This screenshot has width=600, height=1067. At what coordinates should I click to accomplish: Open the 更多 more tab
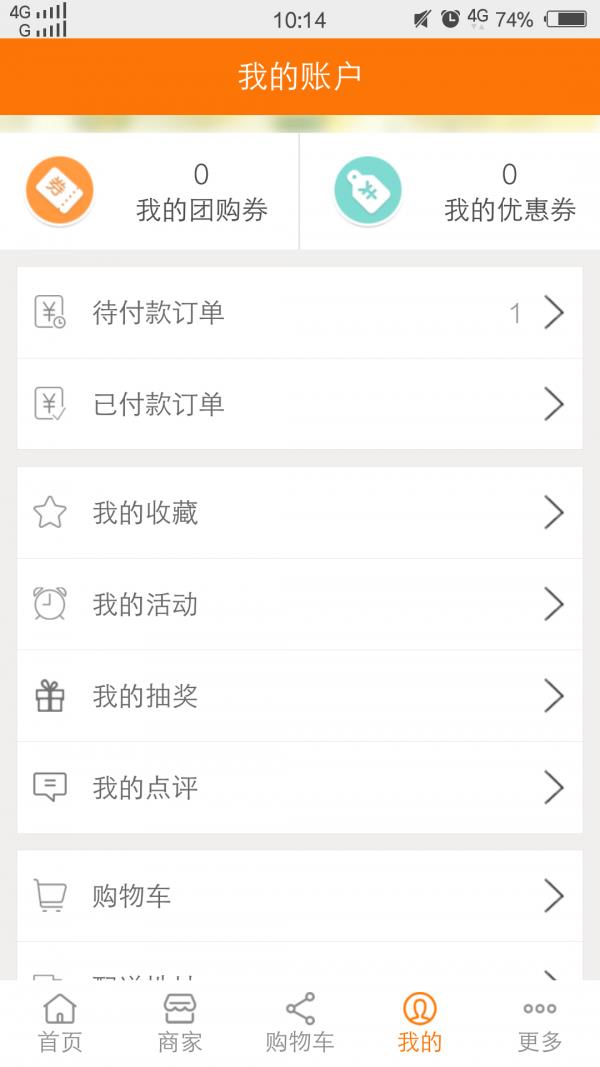pyautogui.click(x=540, y=1023)
